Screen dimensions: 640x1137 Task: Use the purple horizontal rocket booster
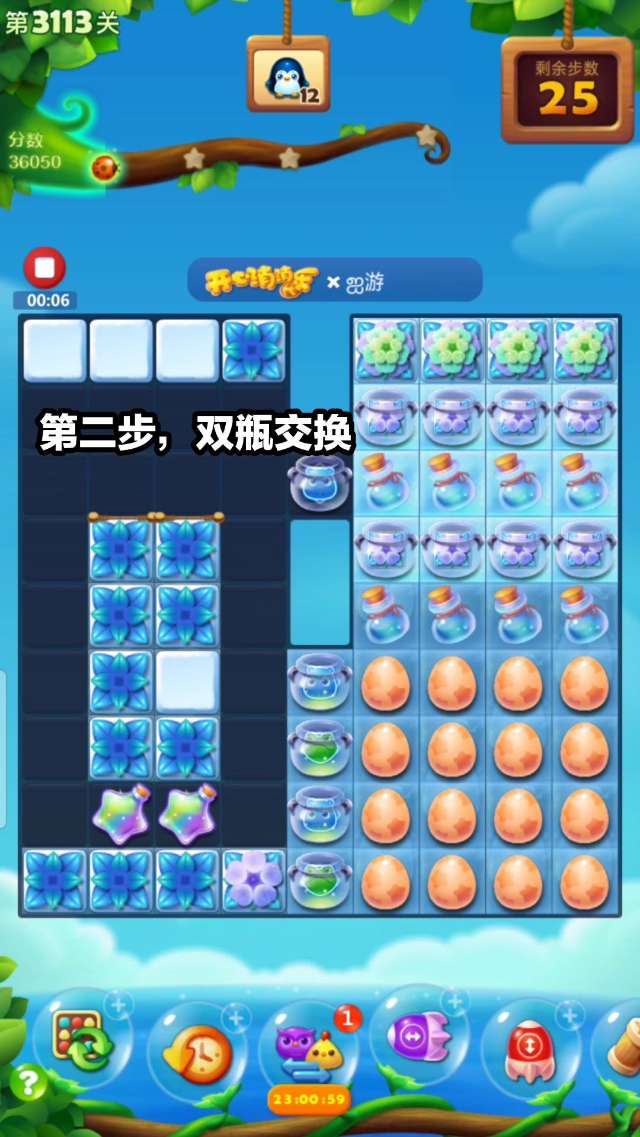click(x=419, y=1037)
